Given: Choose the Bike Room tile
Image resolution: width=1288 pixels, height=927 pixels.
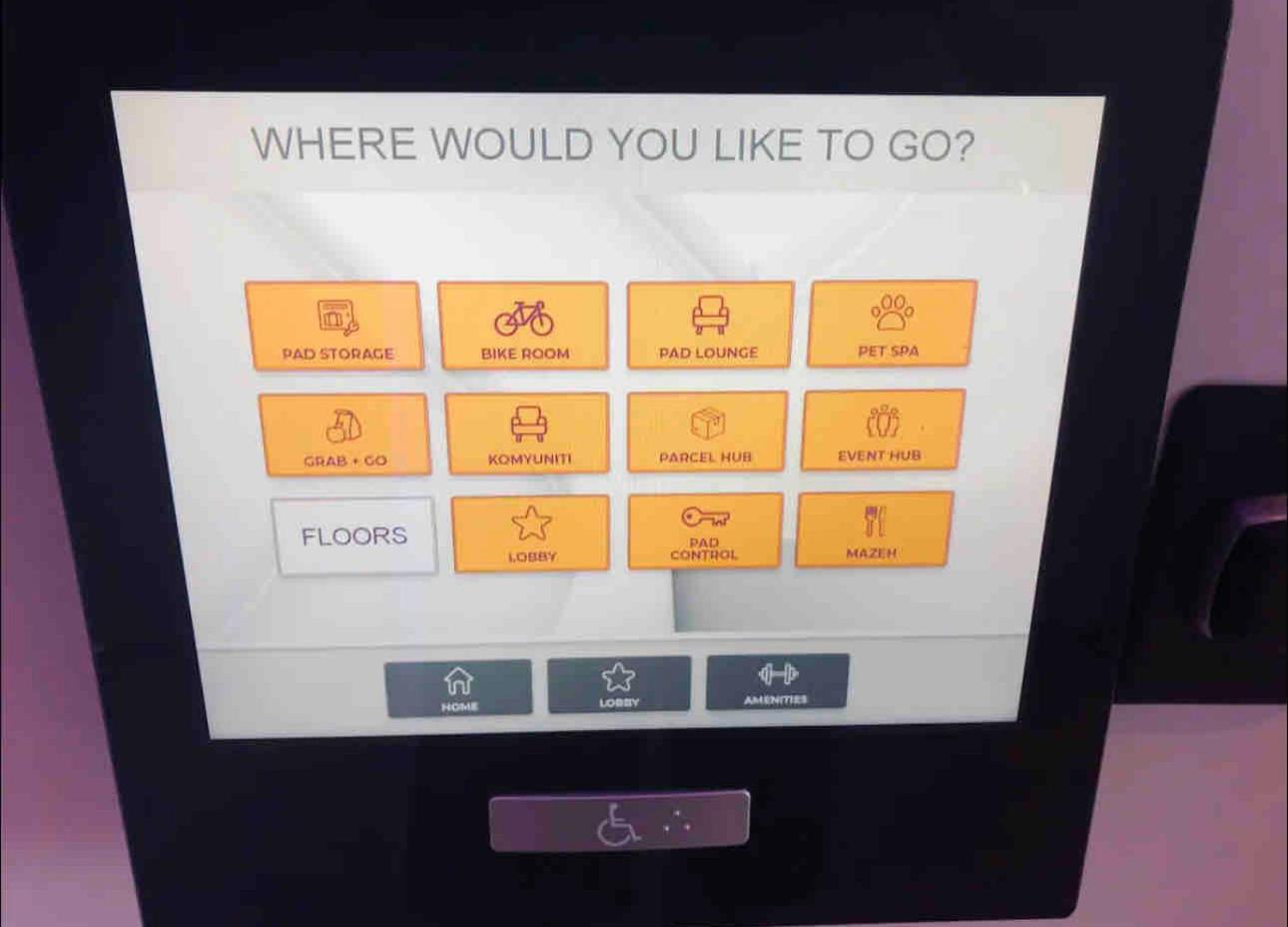Looking at the screenshot, I should point(523,327).
